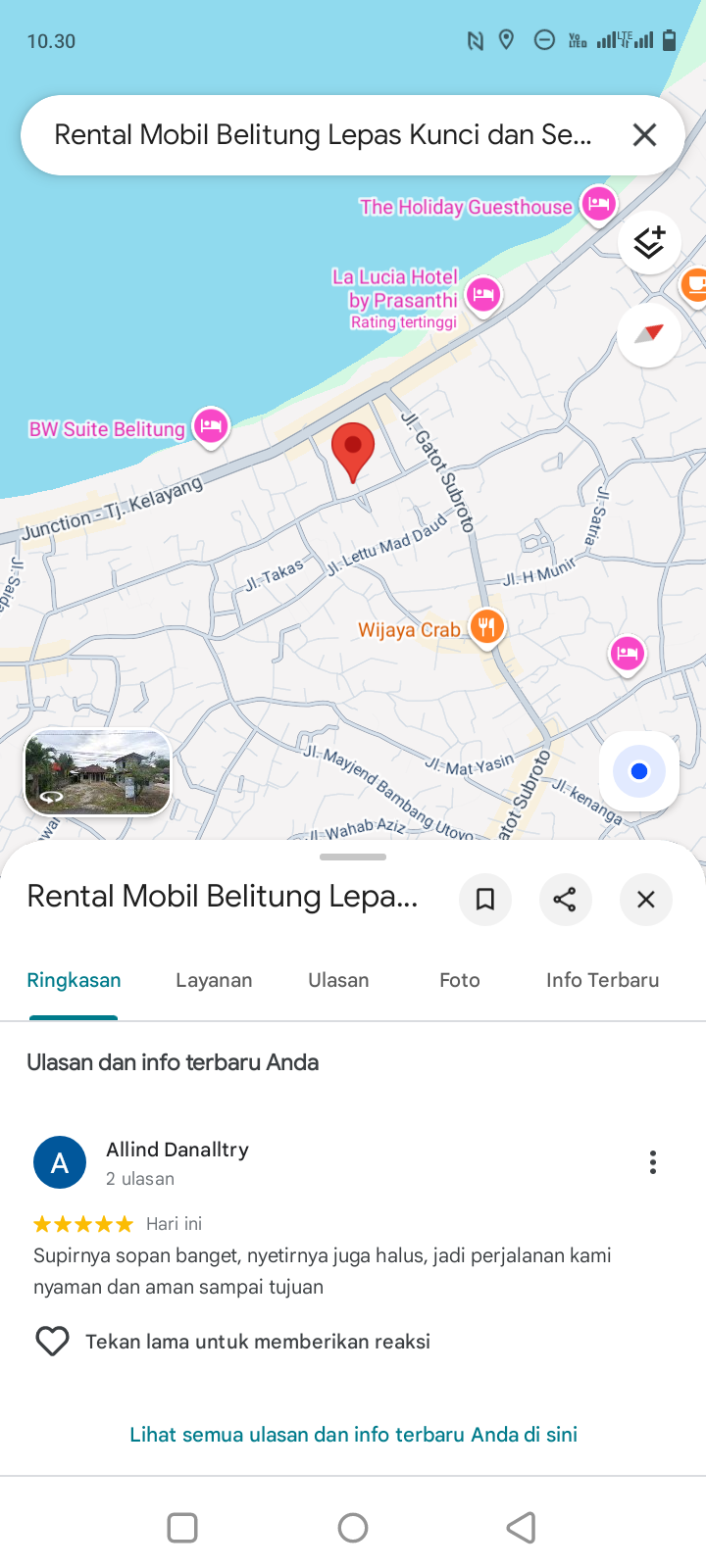This screenshot has height=1568, width=706.
Task: Switch to the Ulasan tab
Action: 338,980
